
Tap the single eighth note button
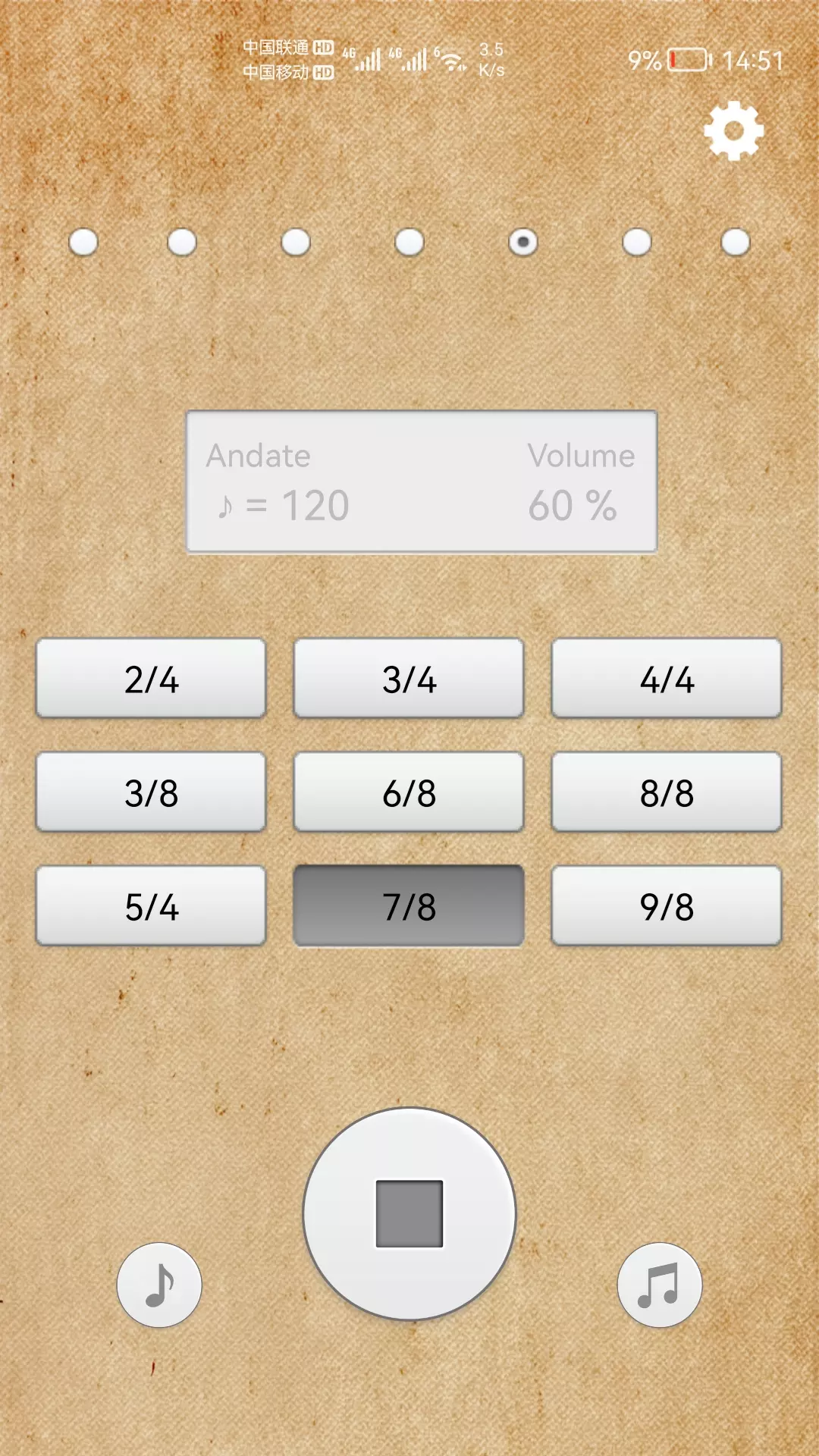[x=159, y=1285]
